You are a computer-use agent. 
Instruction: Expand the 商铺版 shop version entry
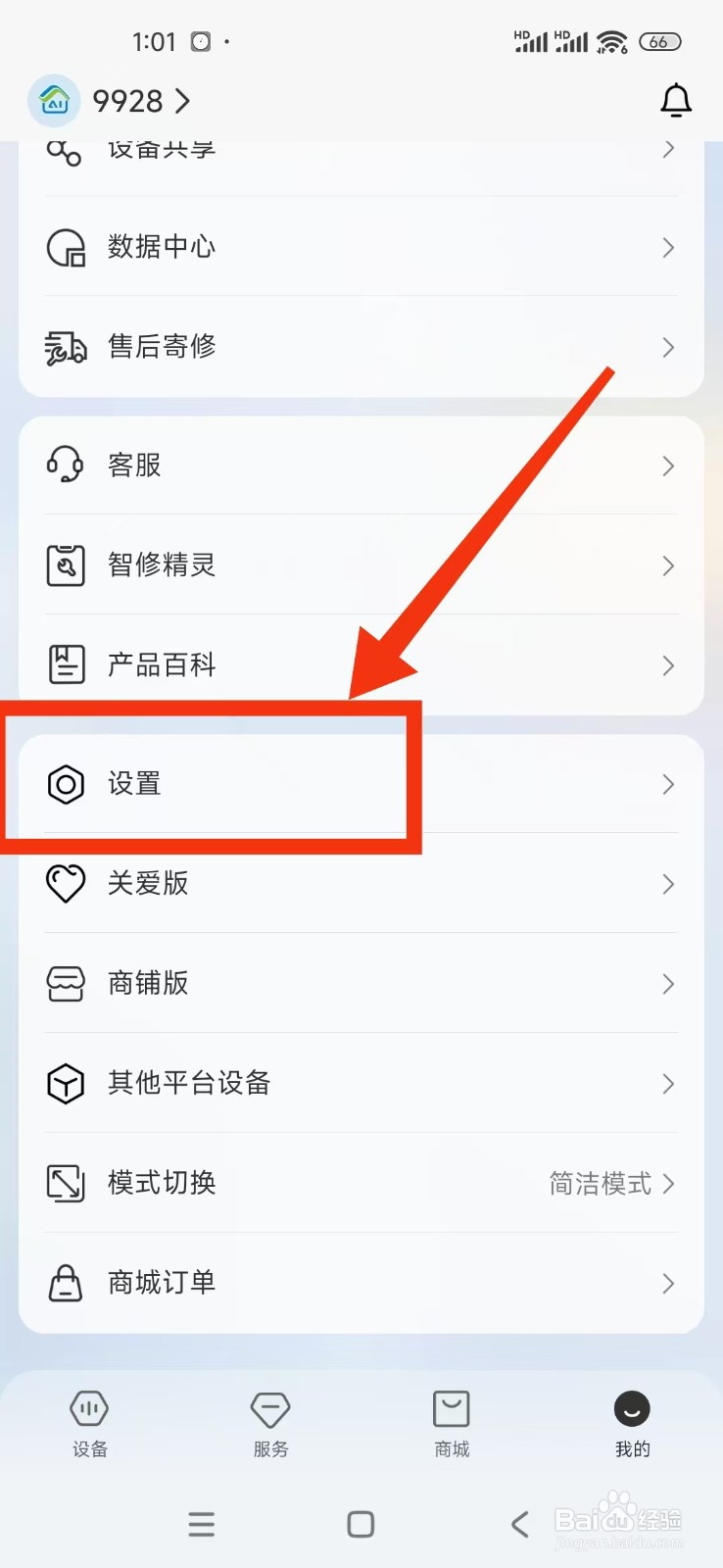pyautogui.click(x=361, y=983)
